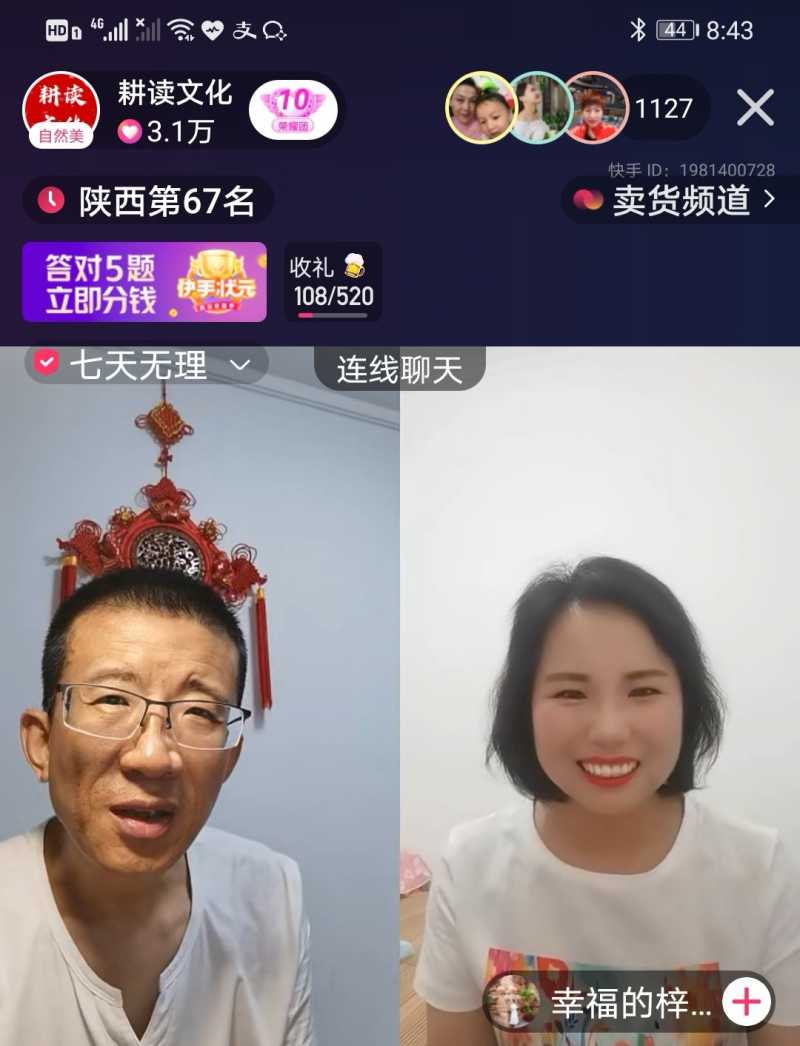
Task: Open the 答对5题立即分钱 quiz banner
Action: point(144,282)
